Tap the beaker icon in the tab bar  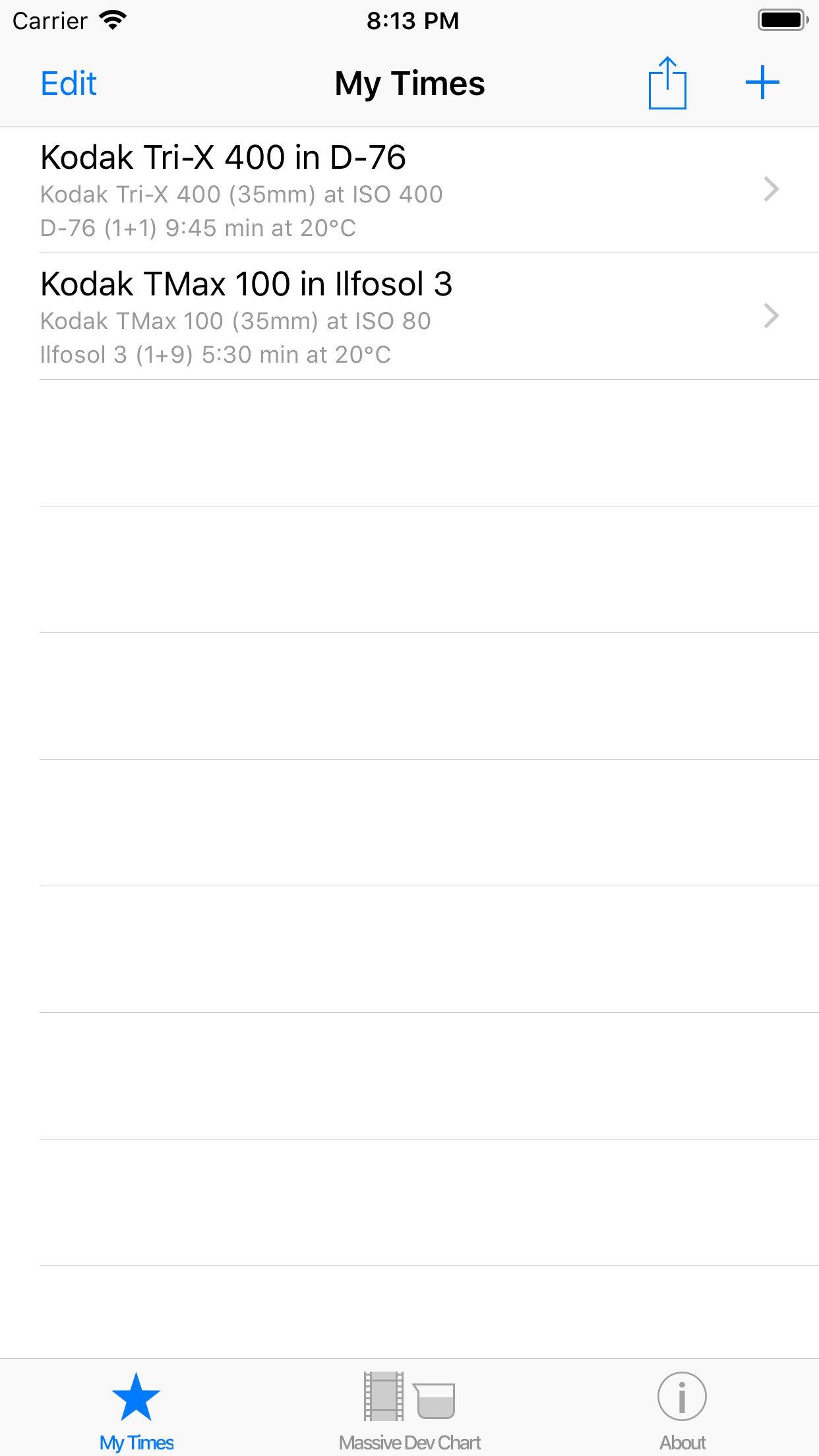(x=435, y=1398)
